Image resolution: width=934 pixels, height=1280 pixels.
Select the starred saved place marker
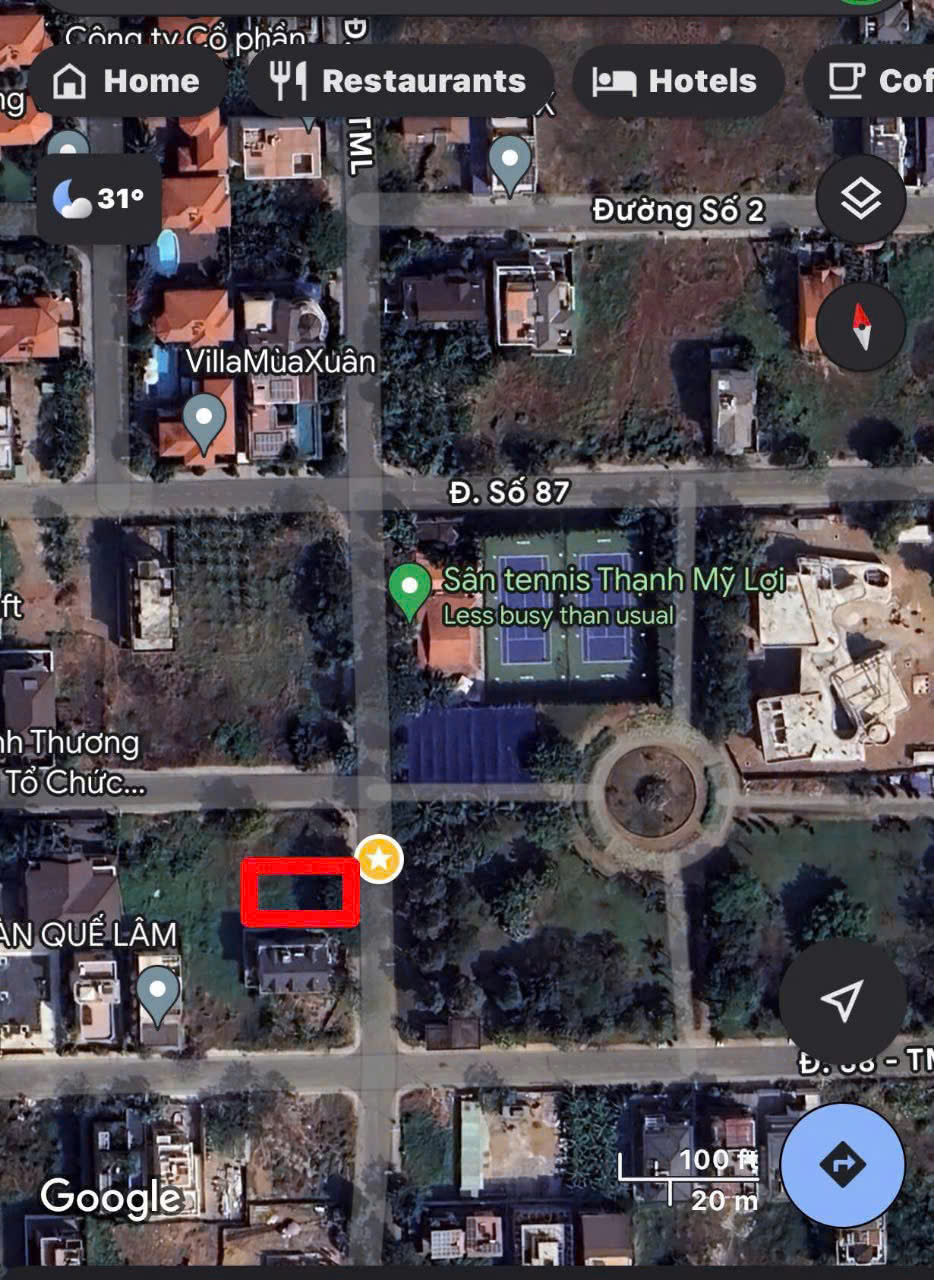(x=378, y=858)
